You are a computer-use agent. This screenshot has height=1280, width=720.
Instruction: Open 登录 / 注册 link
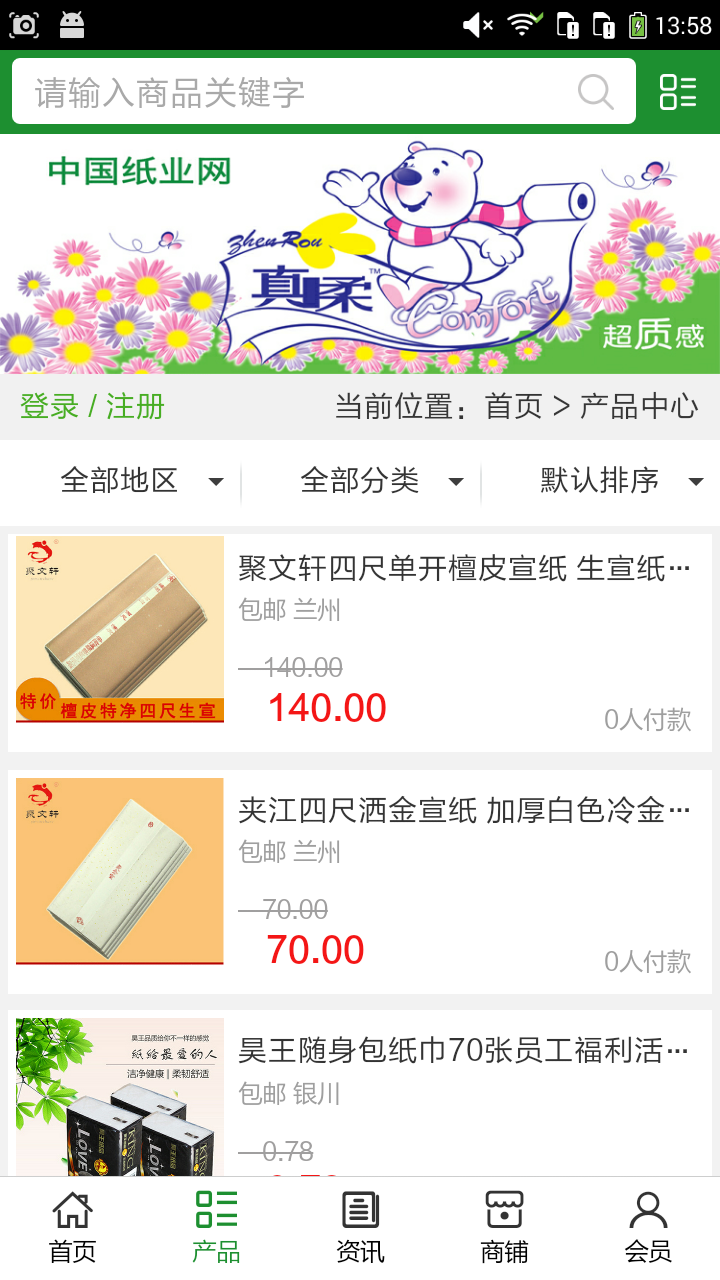coord(92,407)
